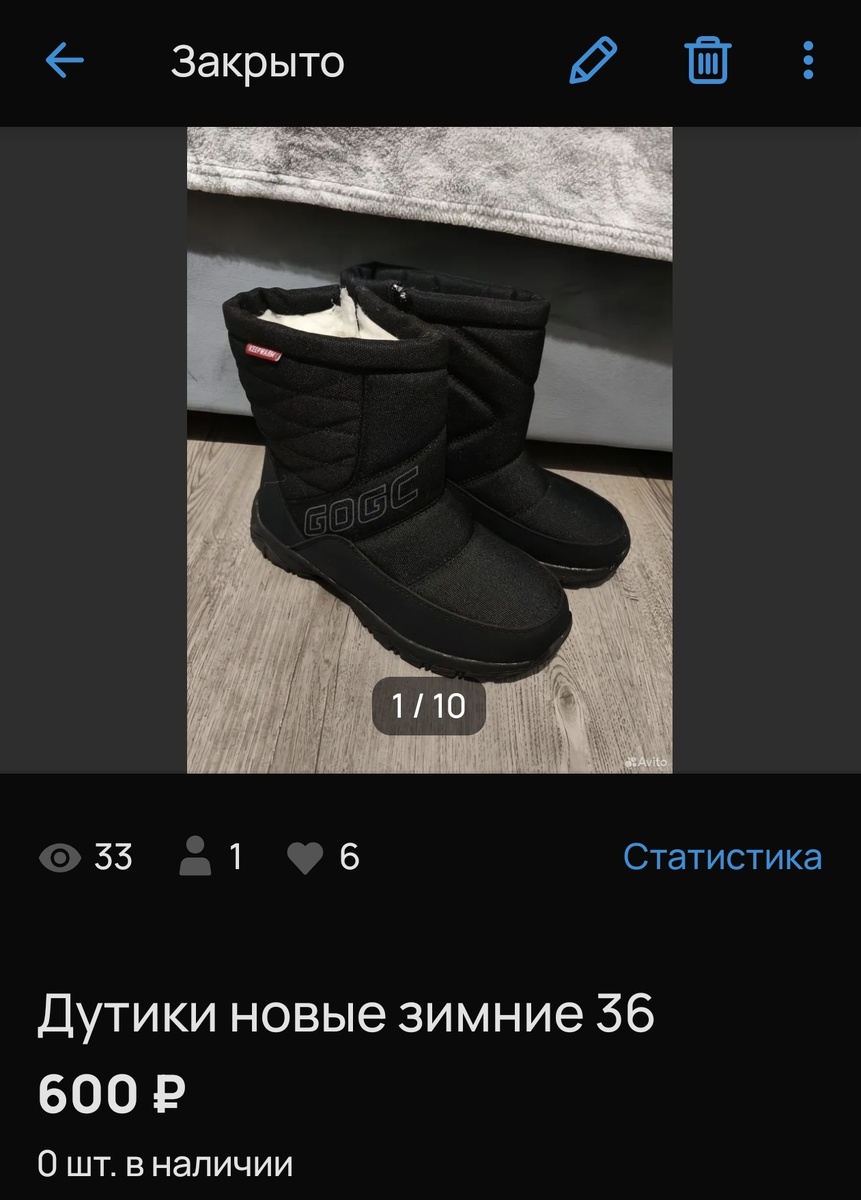Screen dimensions: 861x1200
Task: Tap the views count number 33
Action: coord(113,857)
